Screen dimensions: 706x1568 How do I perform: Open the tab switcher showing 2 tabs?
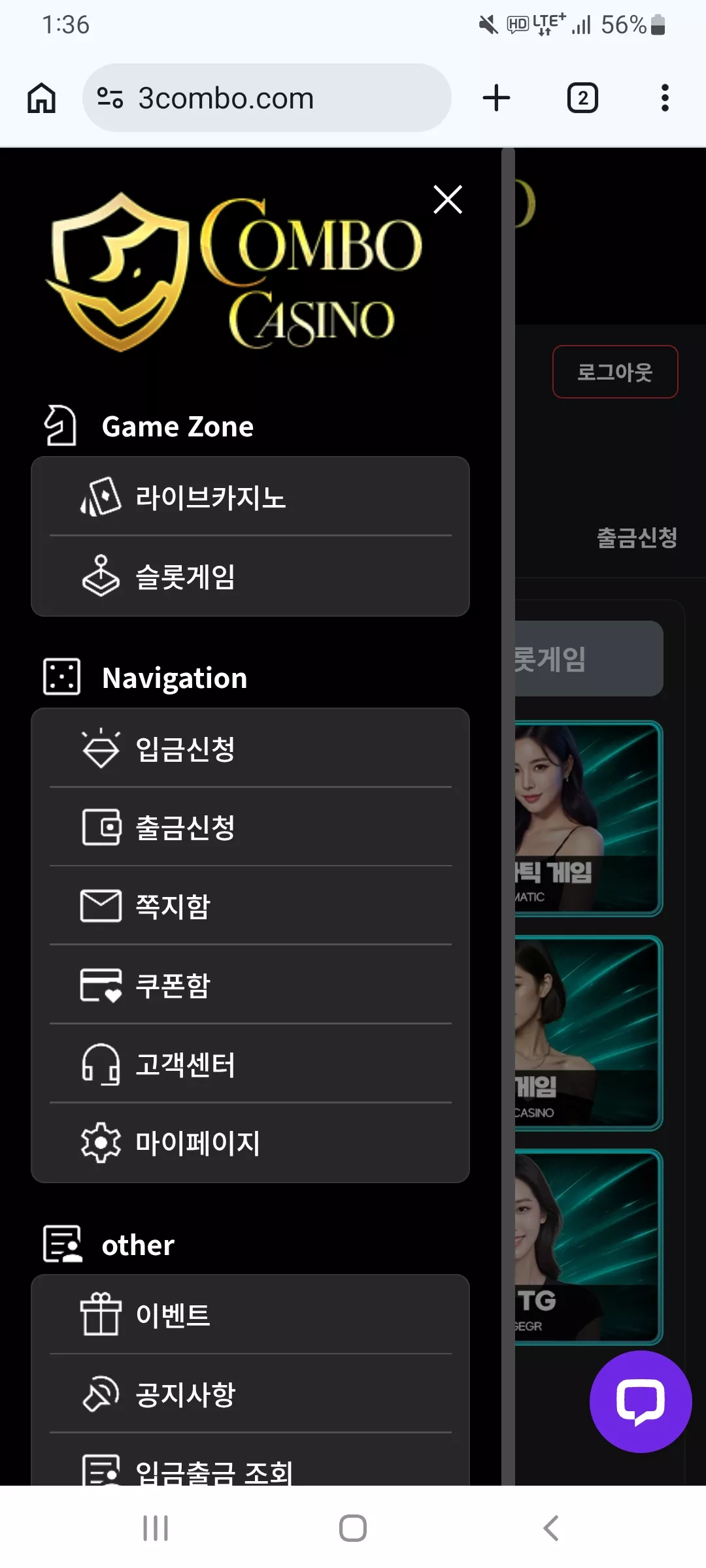pos(582,98)
